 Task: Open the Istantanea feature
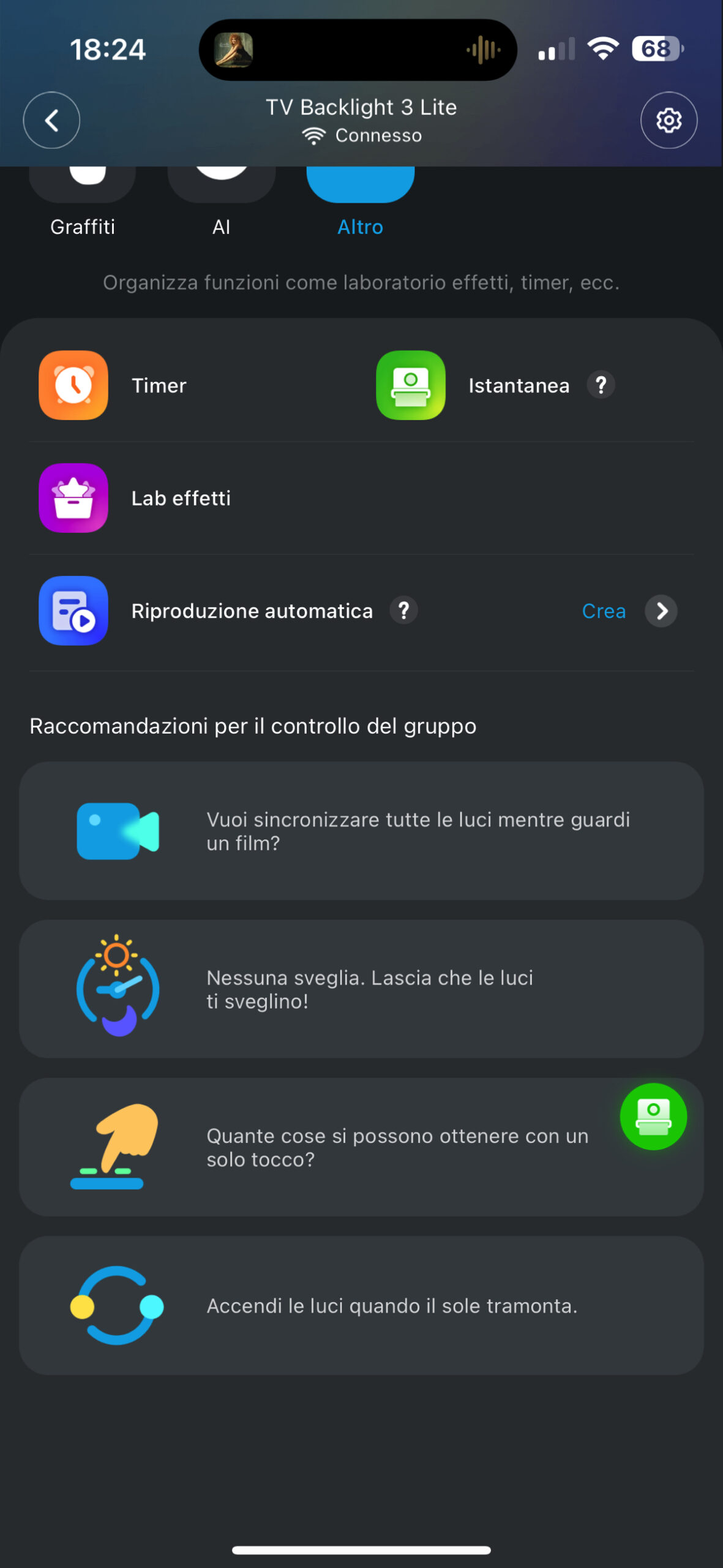pos(471,385)
